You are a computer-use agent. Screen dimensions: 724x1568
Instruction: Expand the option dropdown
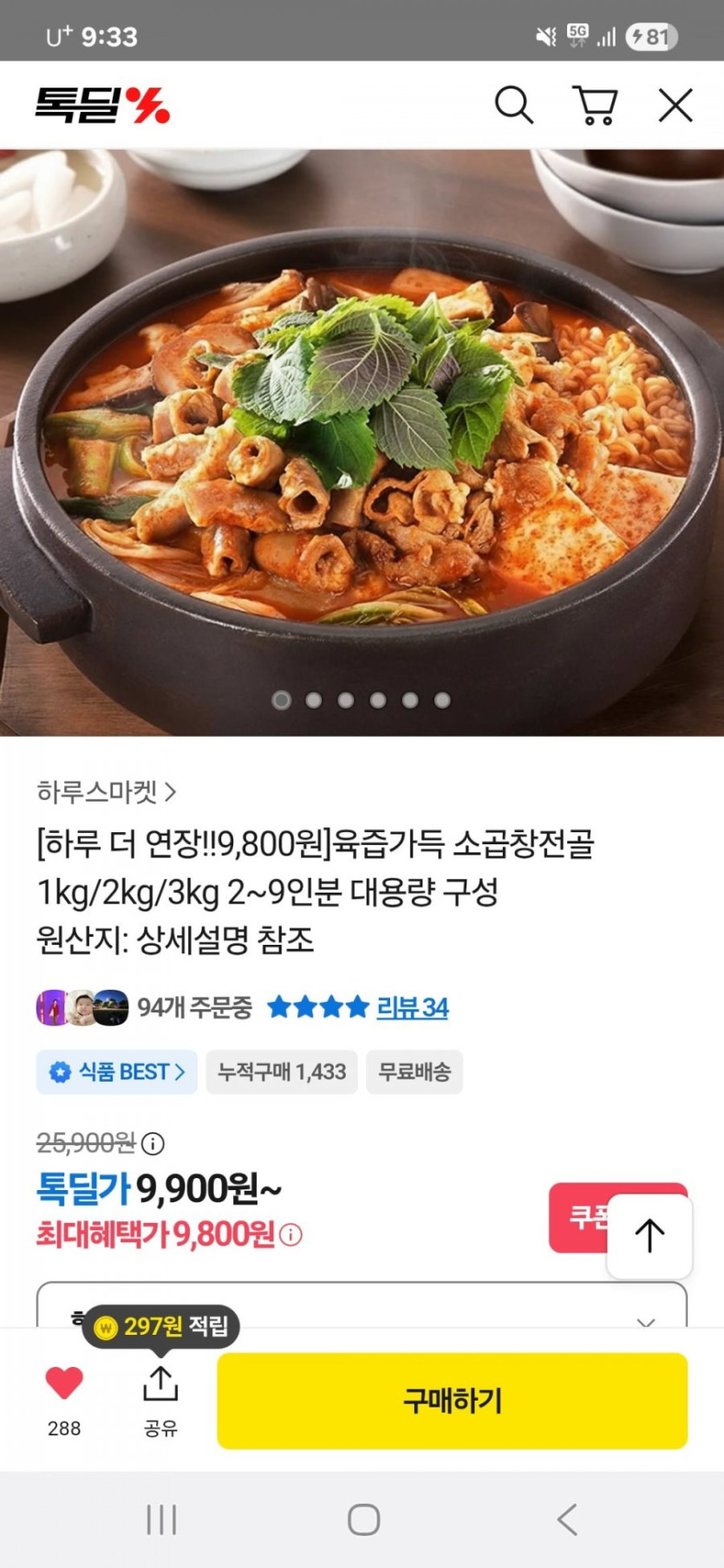644,1319
